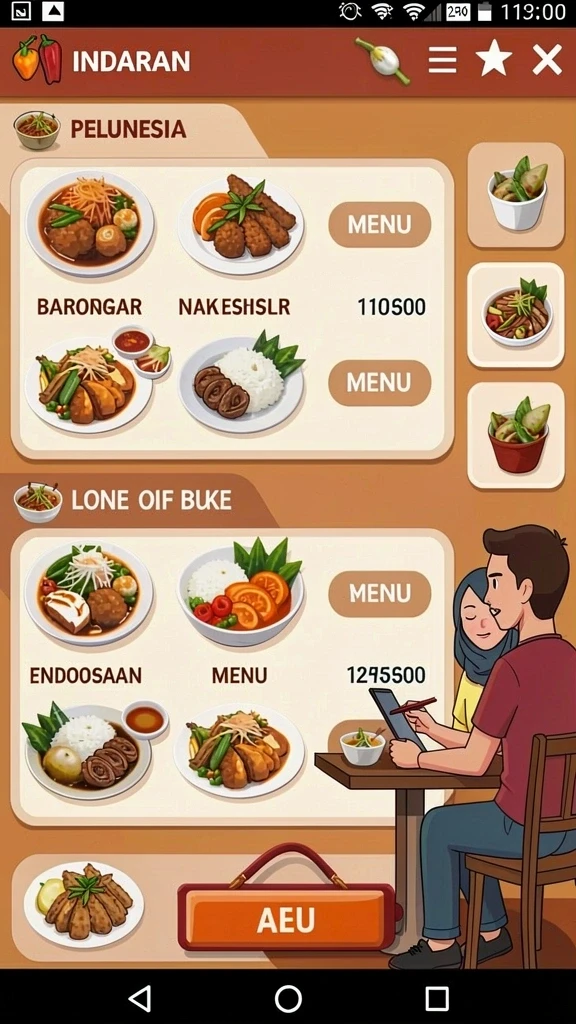Select the noodle bowl side tile

pyautogui.click(x=516, y=315)
